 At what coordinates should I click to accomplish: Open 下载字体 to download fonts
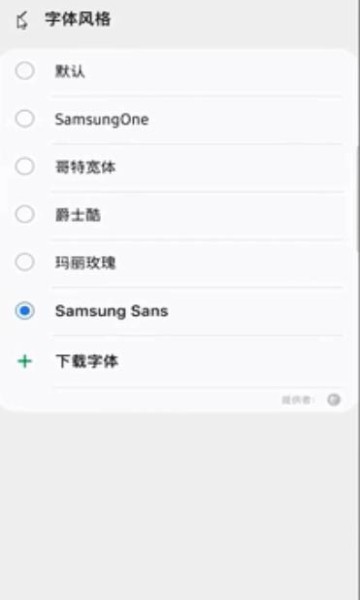[179, 362]
